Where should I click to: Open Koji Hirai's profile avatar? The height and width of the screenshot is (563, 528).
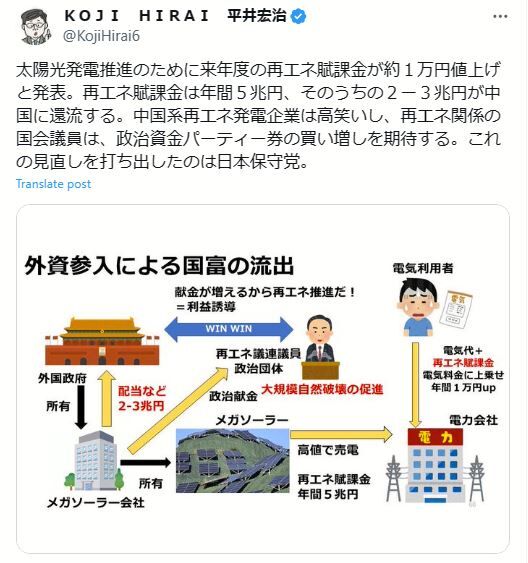point(36,27)
